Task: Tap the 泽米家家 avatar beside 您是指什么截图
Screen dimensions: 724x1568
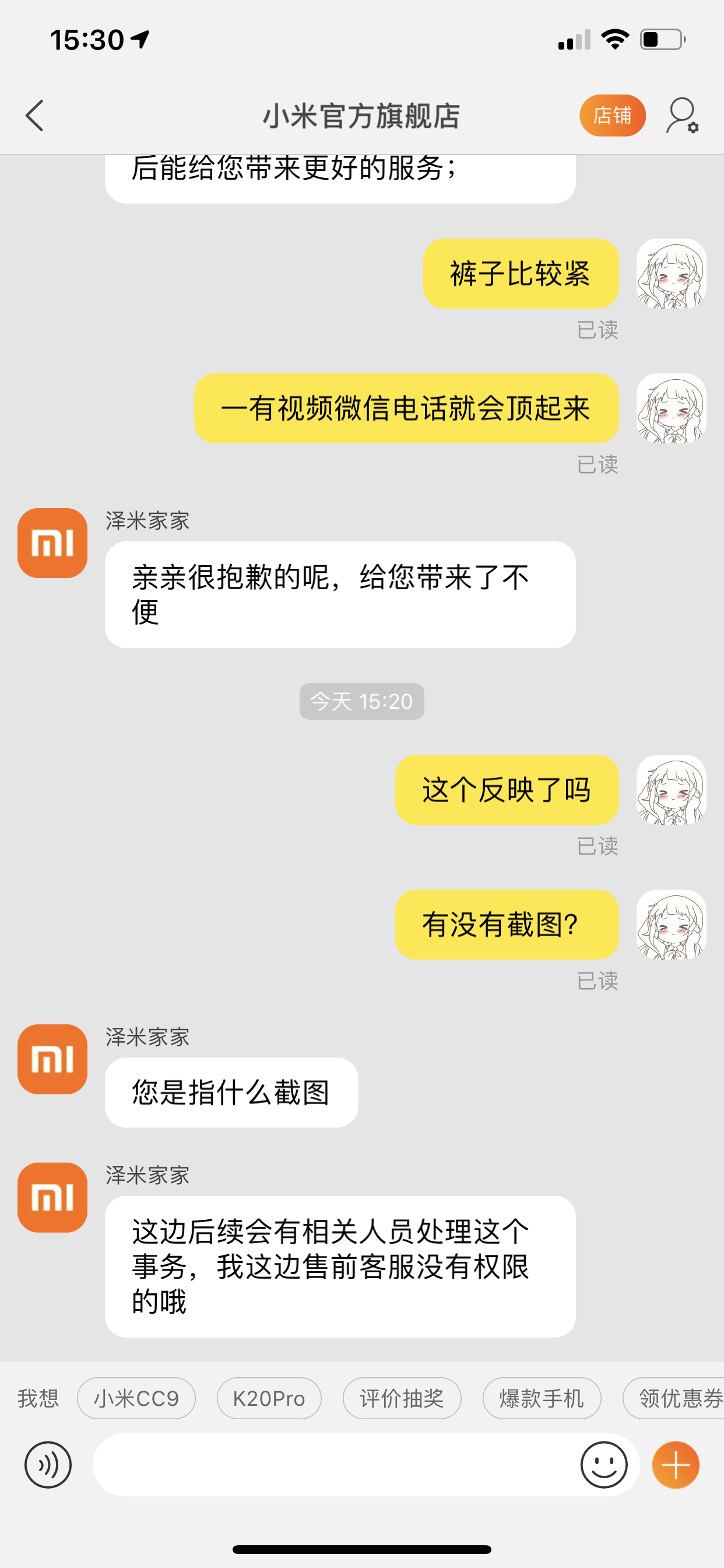Action: click(x=52, y=1059)
